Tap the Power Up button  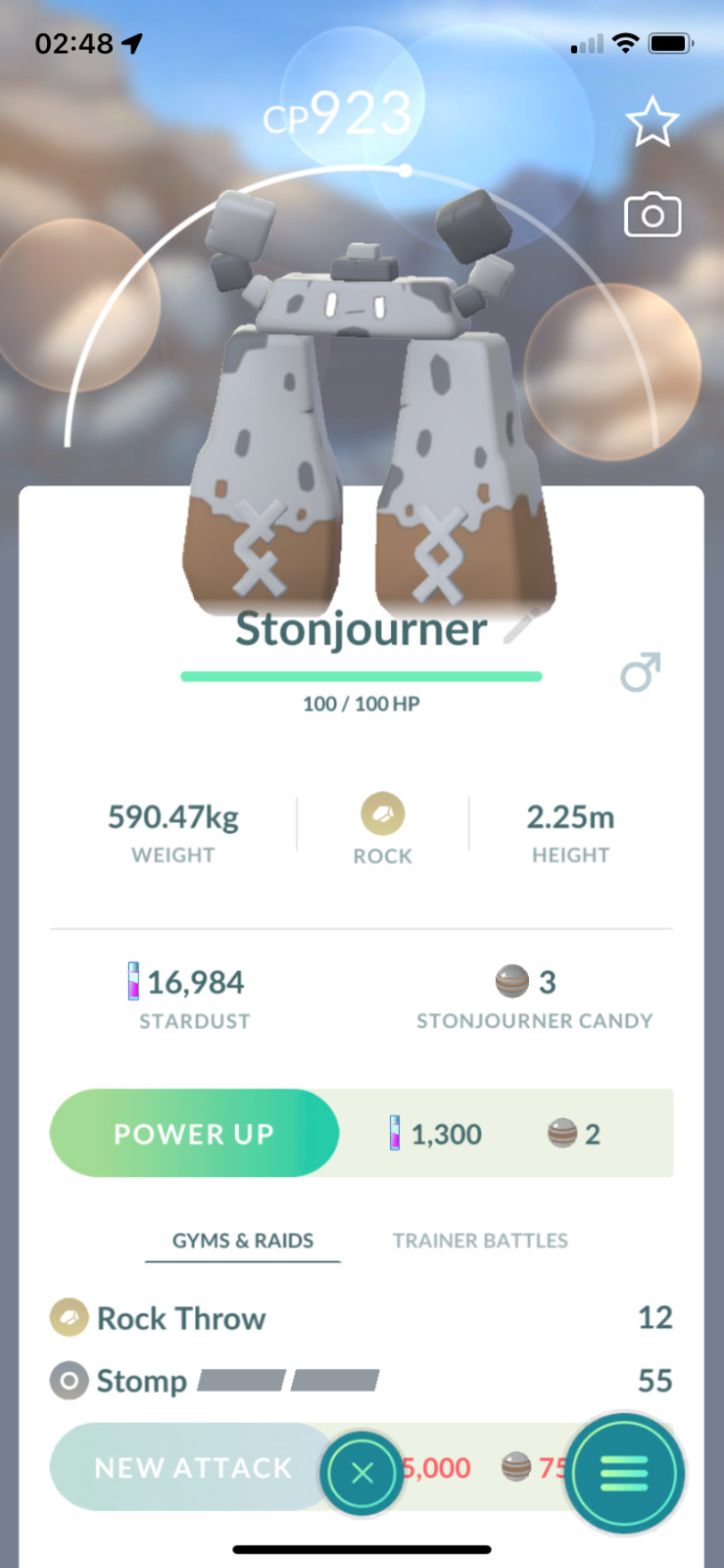coord(194,1133)
